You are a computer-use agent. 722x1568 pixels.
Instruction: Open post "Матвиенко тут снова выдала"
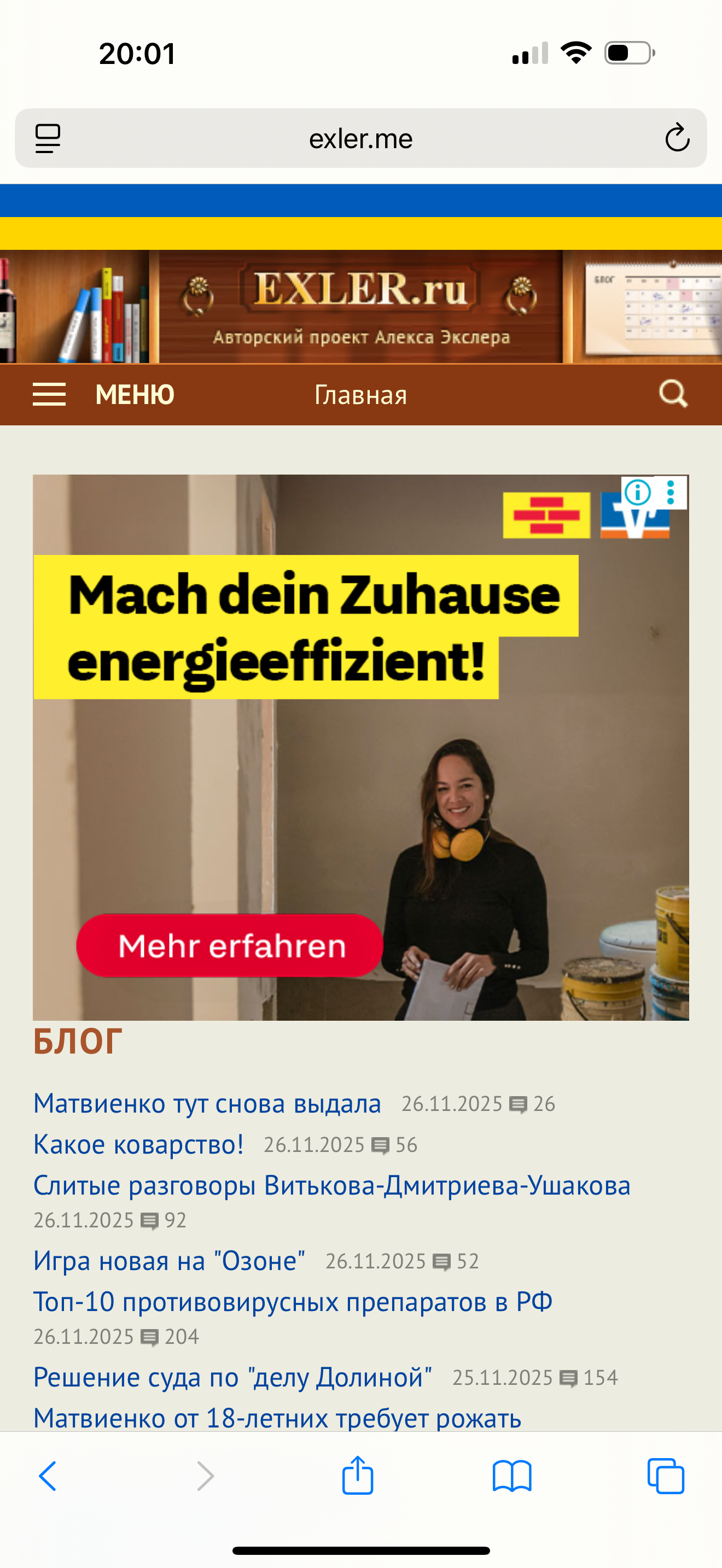tap(207, 1103)
